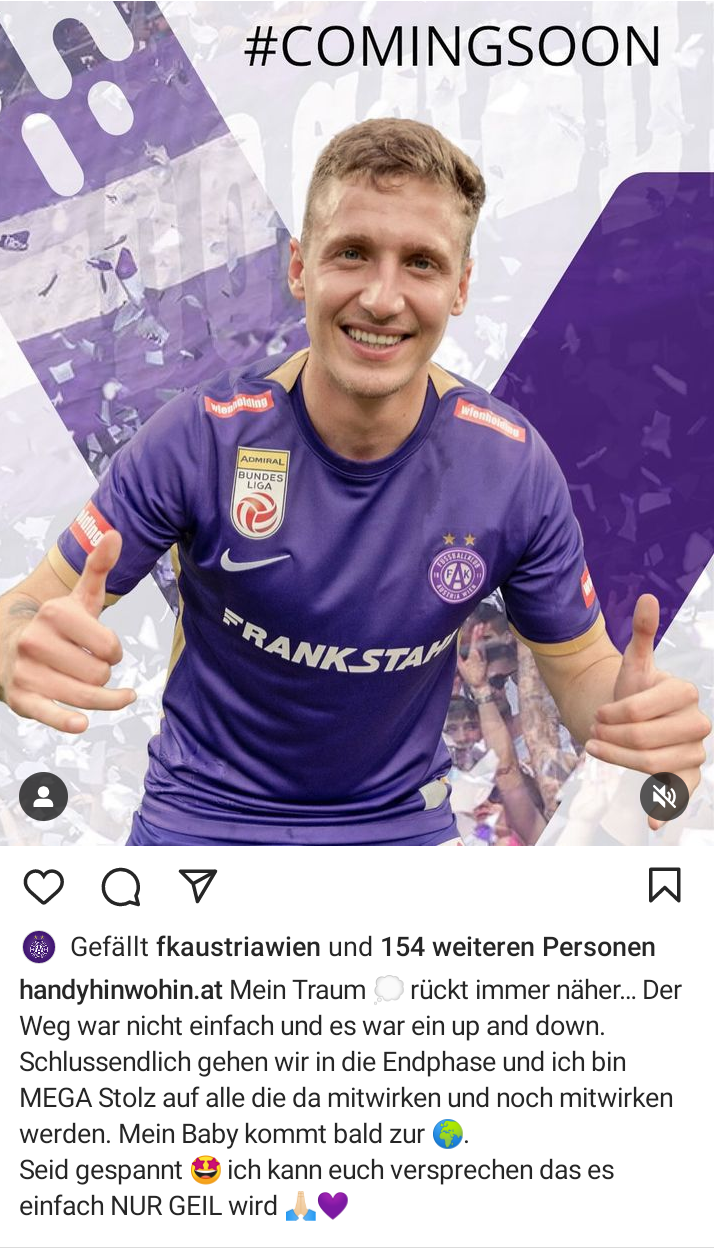Viewport: 714px width, 1249px height.
Task: Tap the small fkaustriawien avatar beside likes
Action: click(x=38, y=947)
